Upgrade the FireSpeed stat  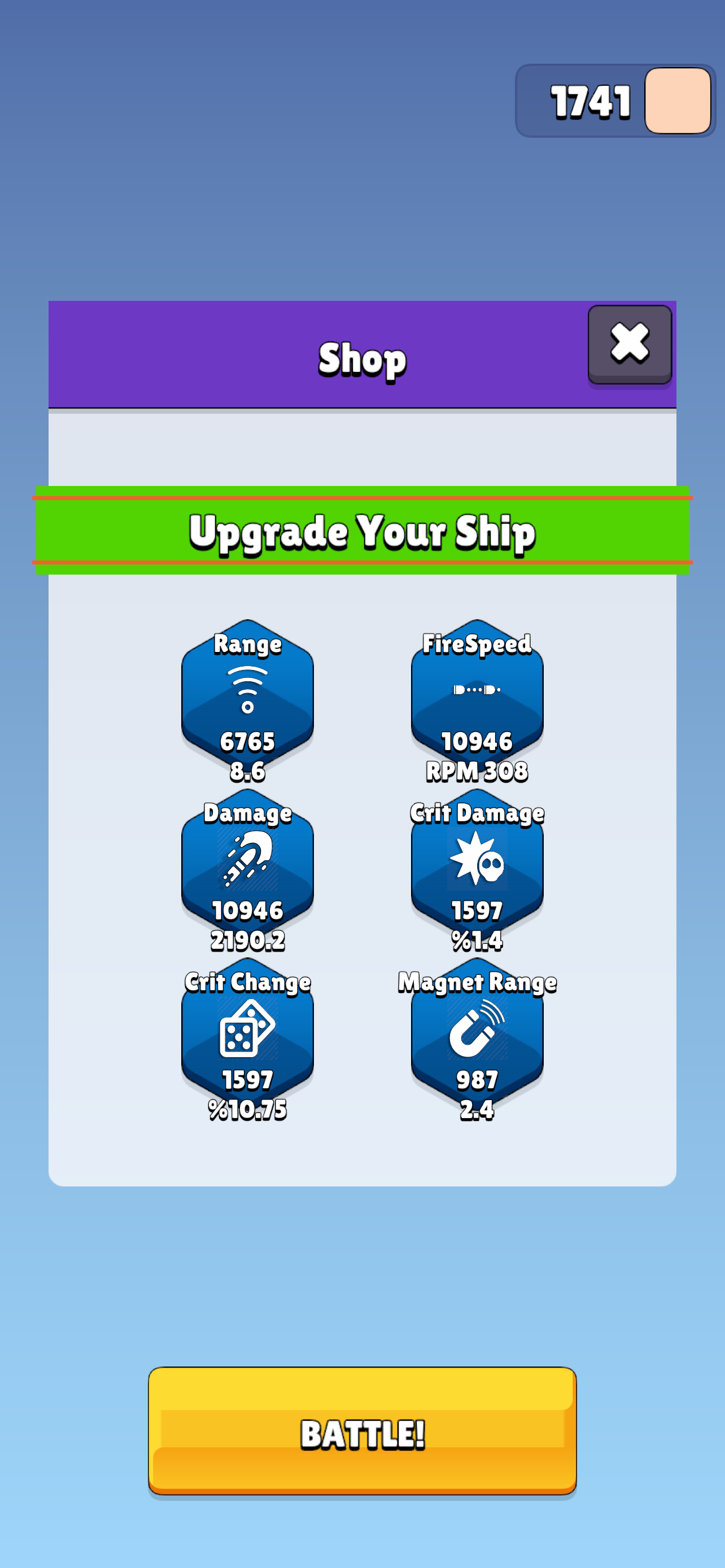coord(477,694)
